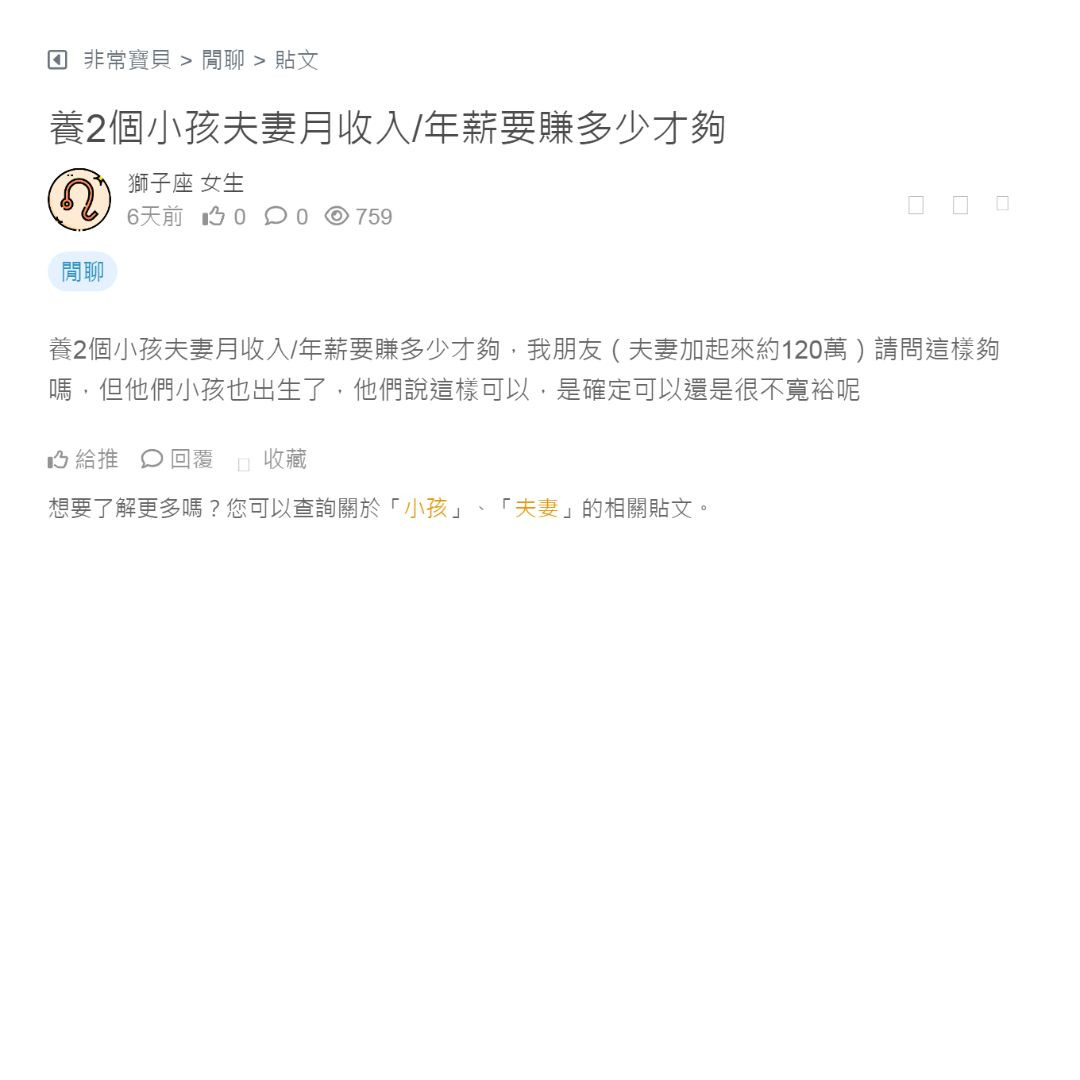Go to the 閒聊 breadcrumb section

223,60
